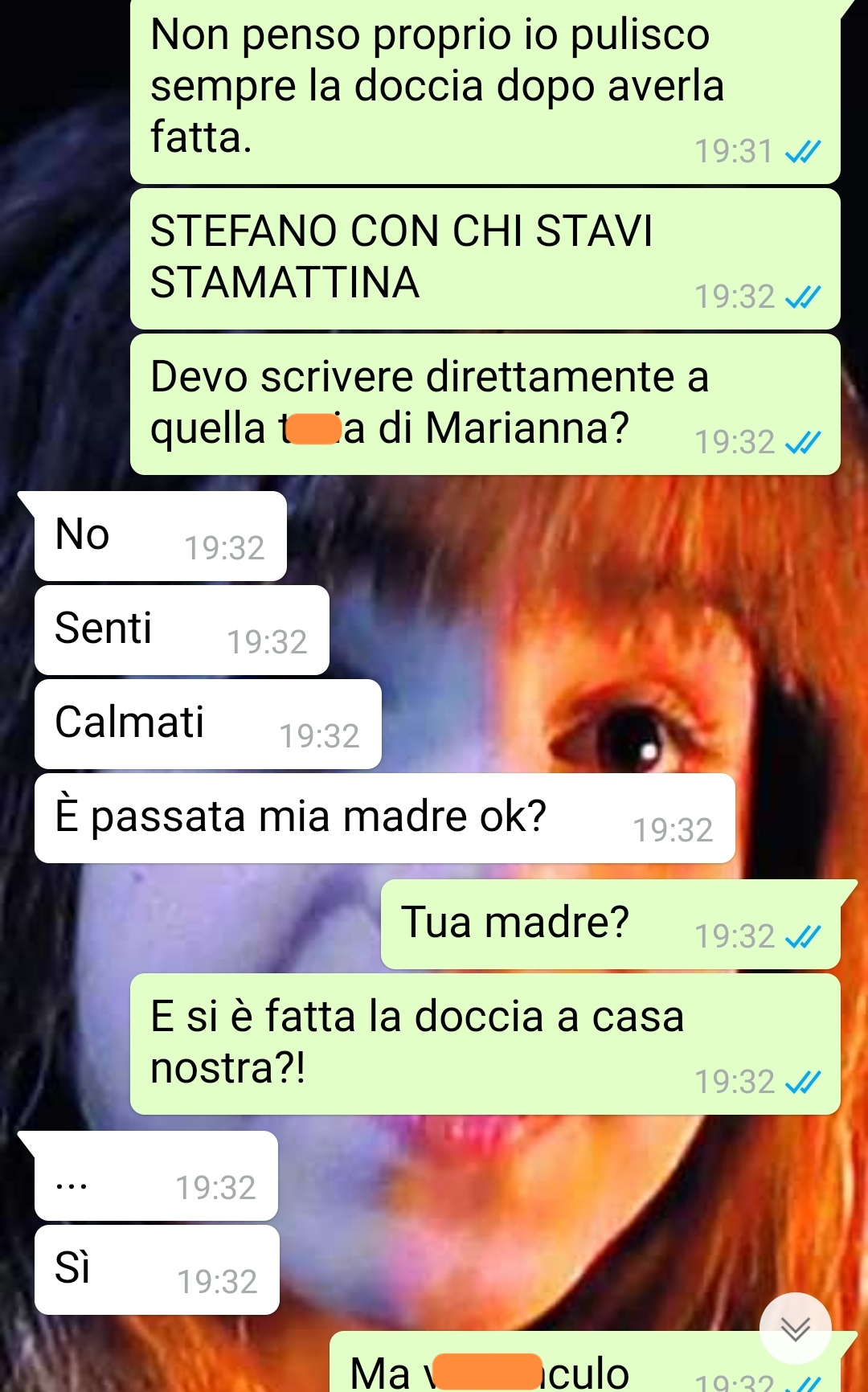Jump to the latest messages with the down arrow
The width and height of the screenshot is (868, 1392).
click(795, 1329)
